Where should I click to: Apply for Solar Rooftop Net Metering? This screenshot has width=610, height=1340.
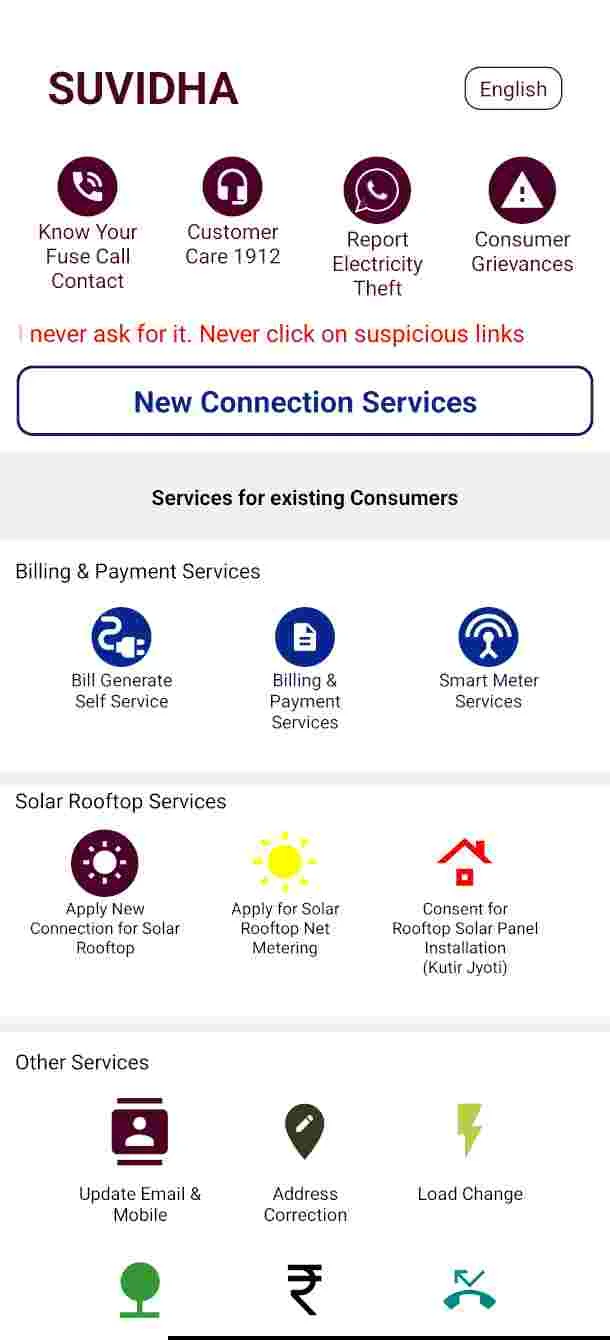(285, 861)
